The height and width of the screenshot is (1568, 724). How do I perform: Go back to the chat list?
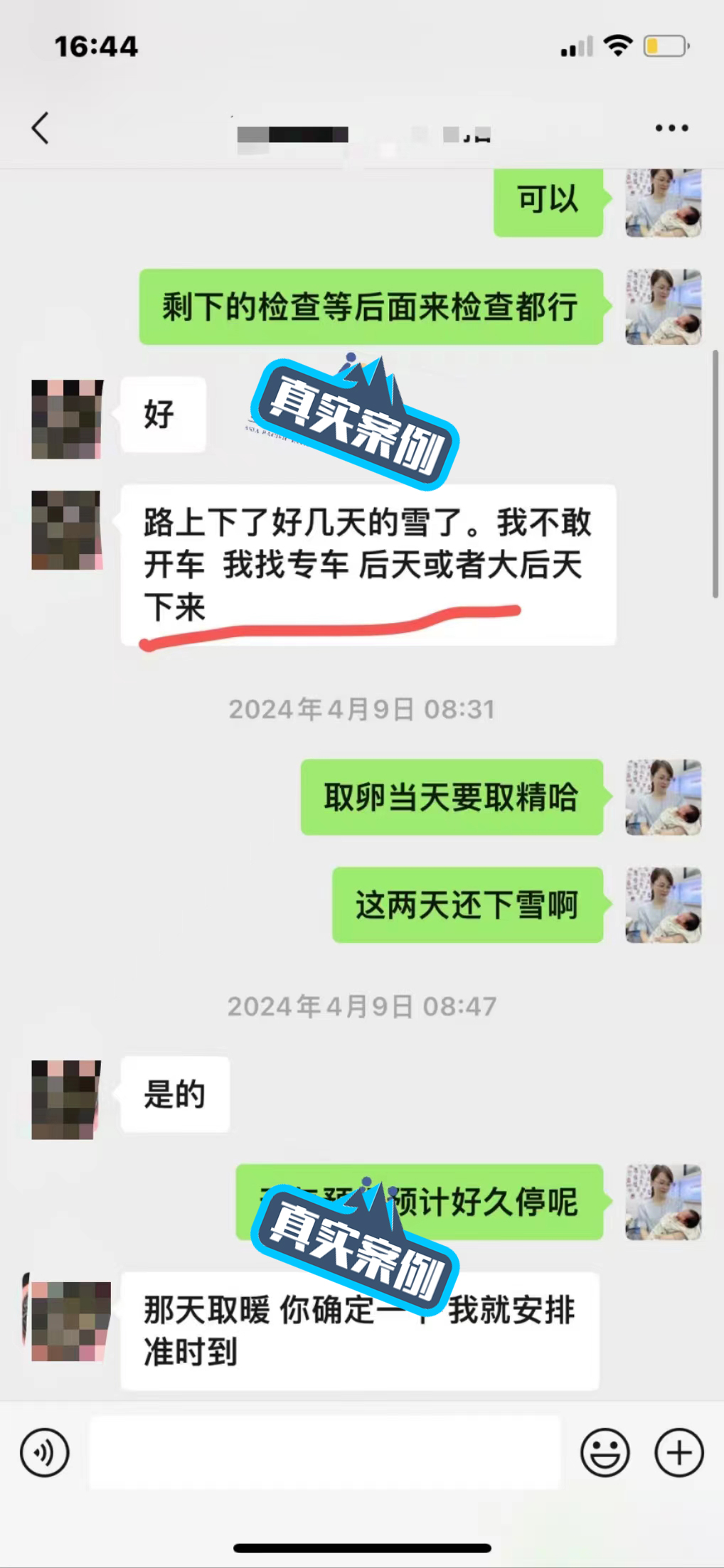point(41,129)
